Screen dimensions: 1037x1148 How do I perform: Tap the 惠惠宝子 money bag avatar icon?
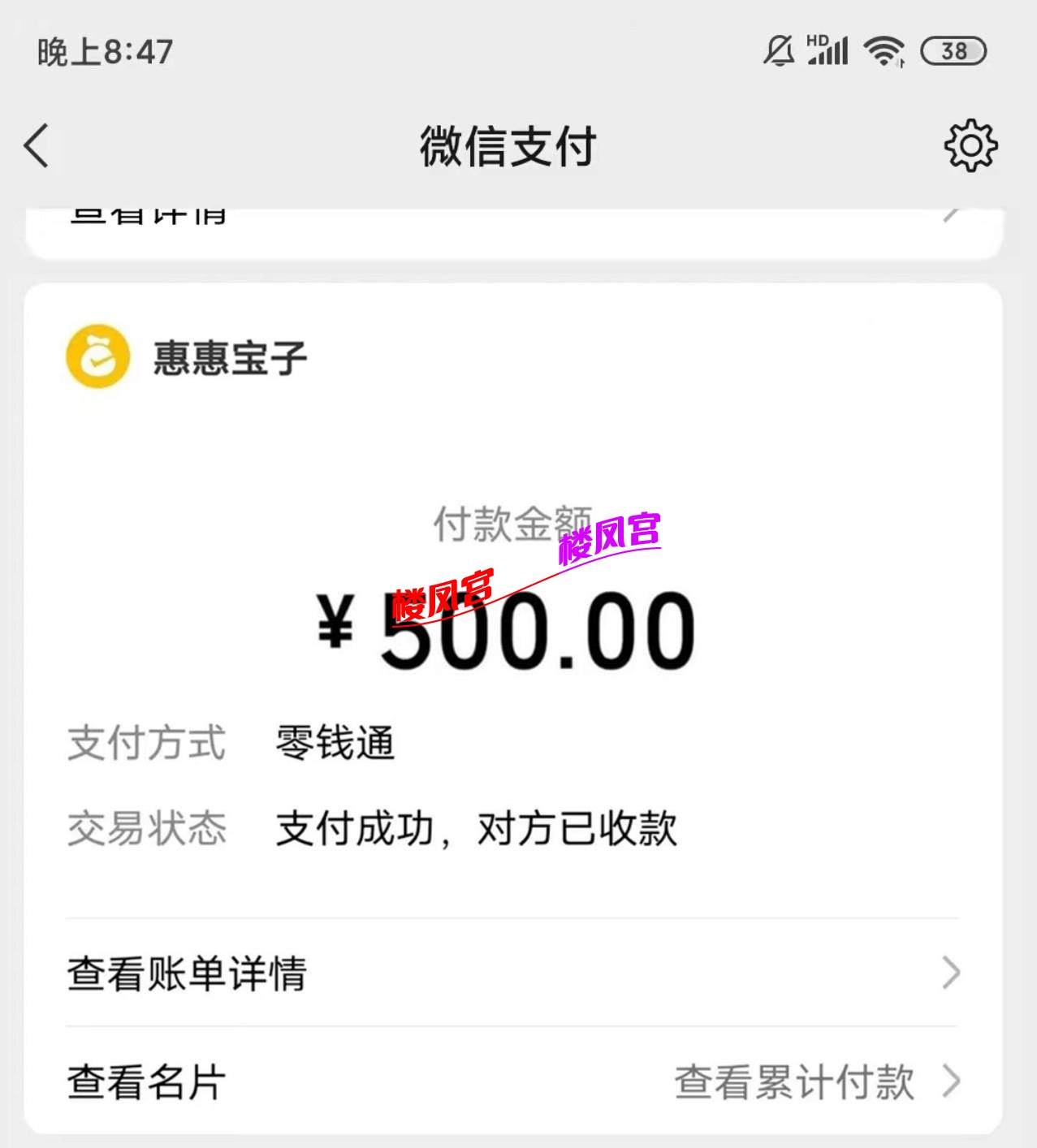tap(96, 357)
